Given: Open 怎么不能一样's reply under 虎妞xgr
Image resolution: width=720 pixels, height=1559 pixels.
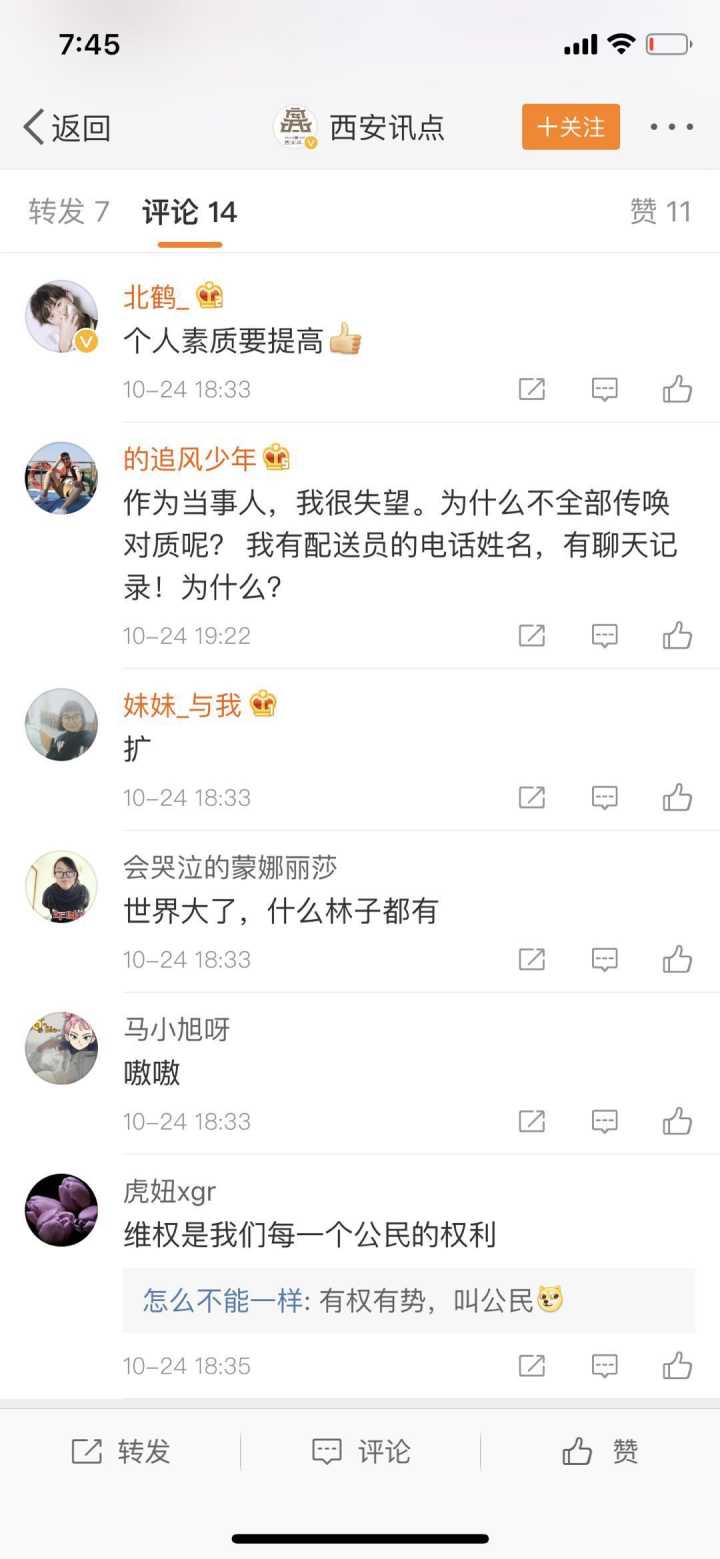Looking at the screenshot, I should tap(408, 1300).
